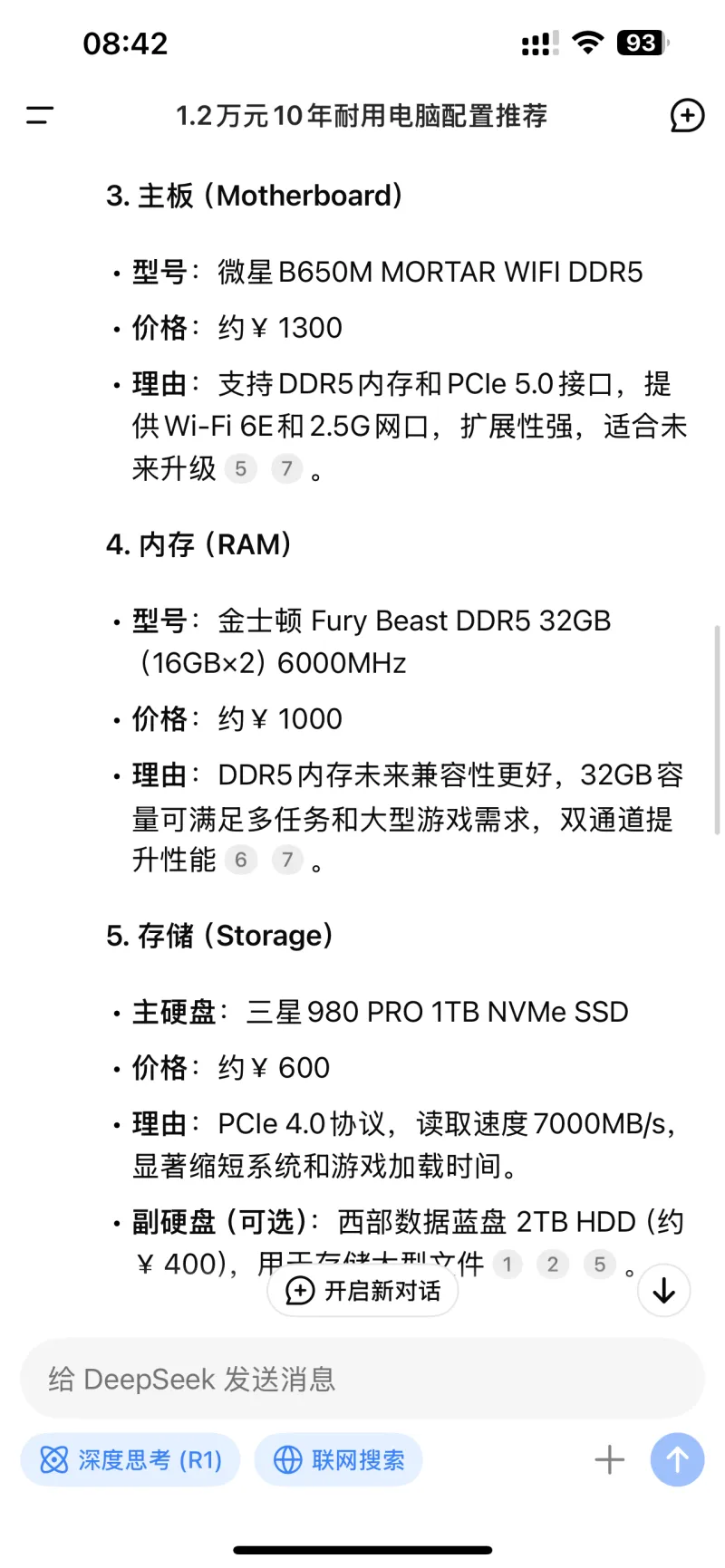This screenshot has width=725, height=1568.
Task: Focus the 给 DeepSeek 发送消息 input field
Action: click(x=362, y=1379)
